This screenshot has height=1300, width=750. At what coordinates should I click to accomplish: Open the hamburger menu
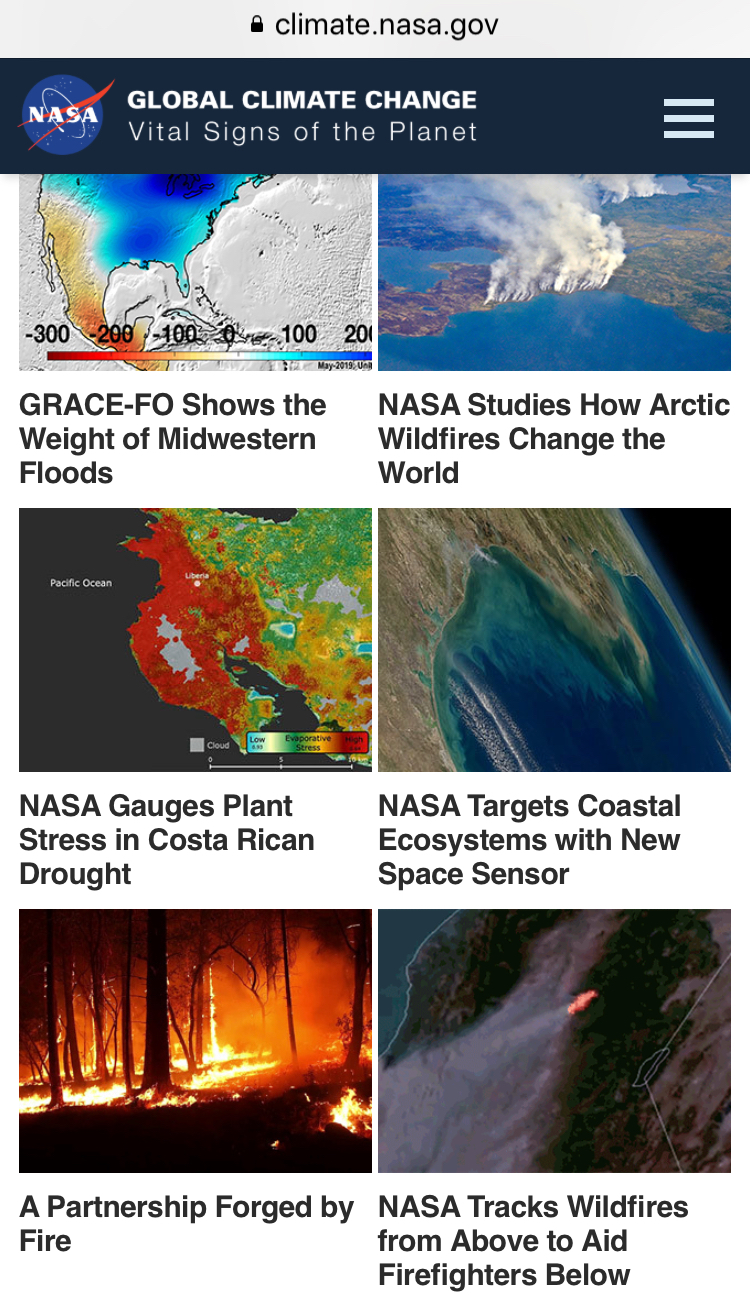689,118
